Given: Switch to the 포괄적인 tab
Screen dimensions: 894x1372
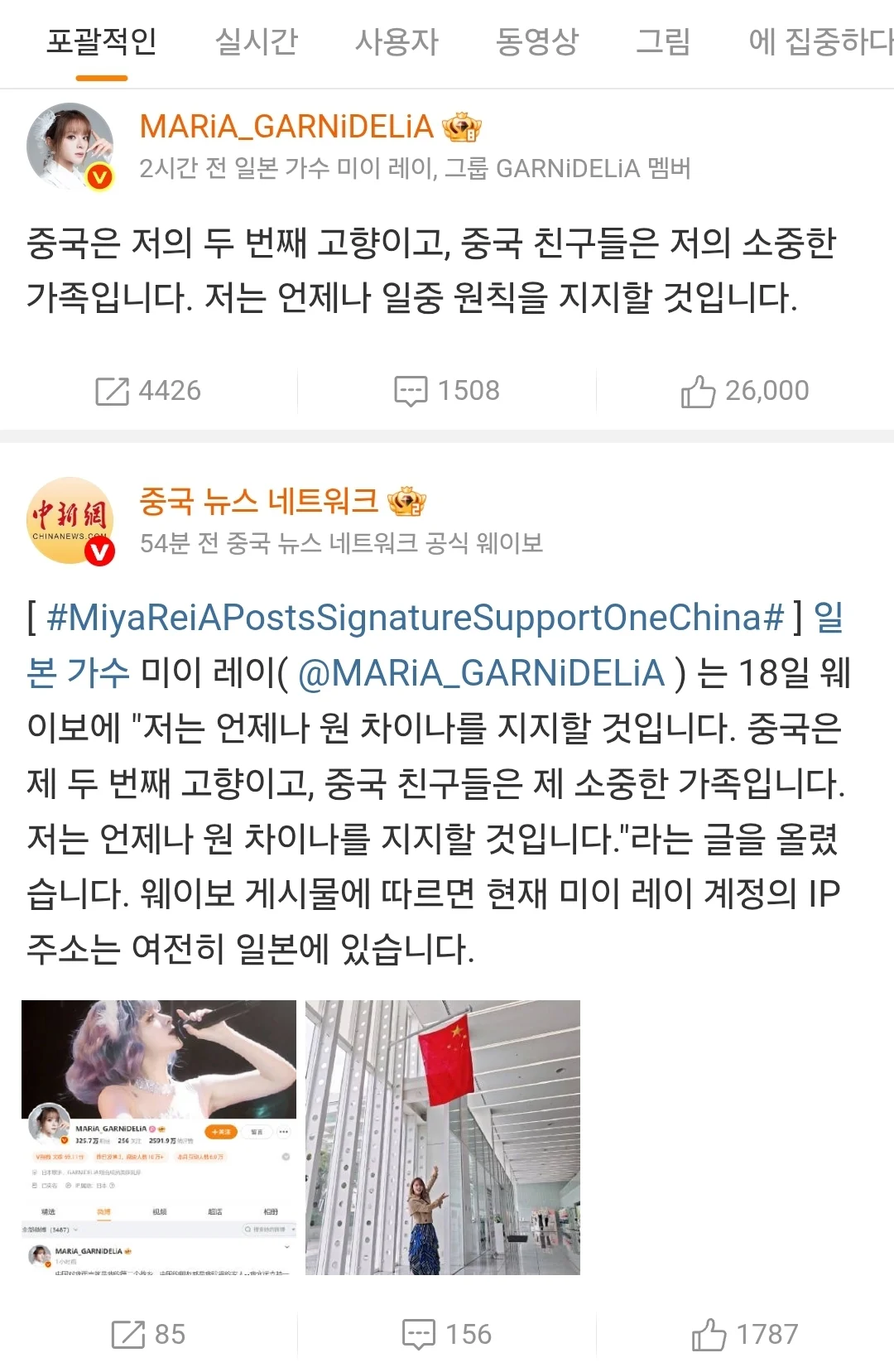Looking at the screenshot, I should tap(101, 41).
